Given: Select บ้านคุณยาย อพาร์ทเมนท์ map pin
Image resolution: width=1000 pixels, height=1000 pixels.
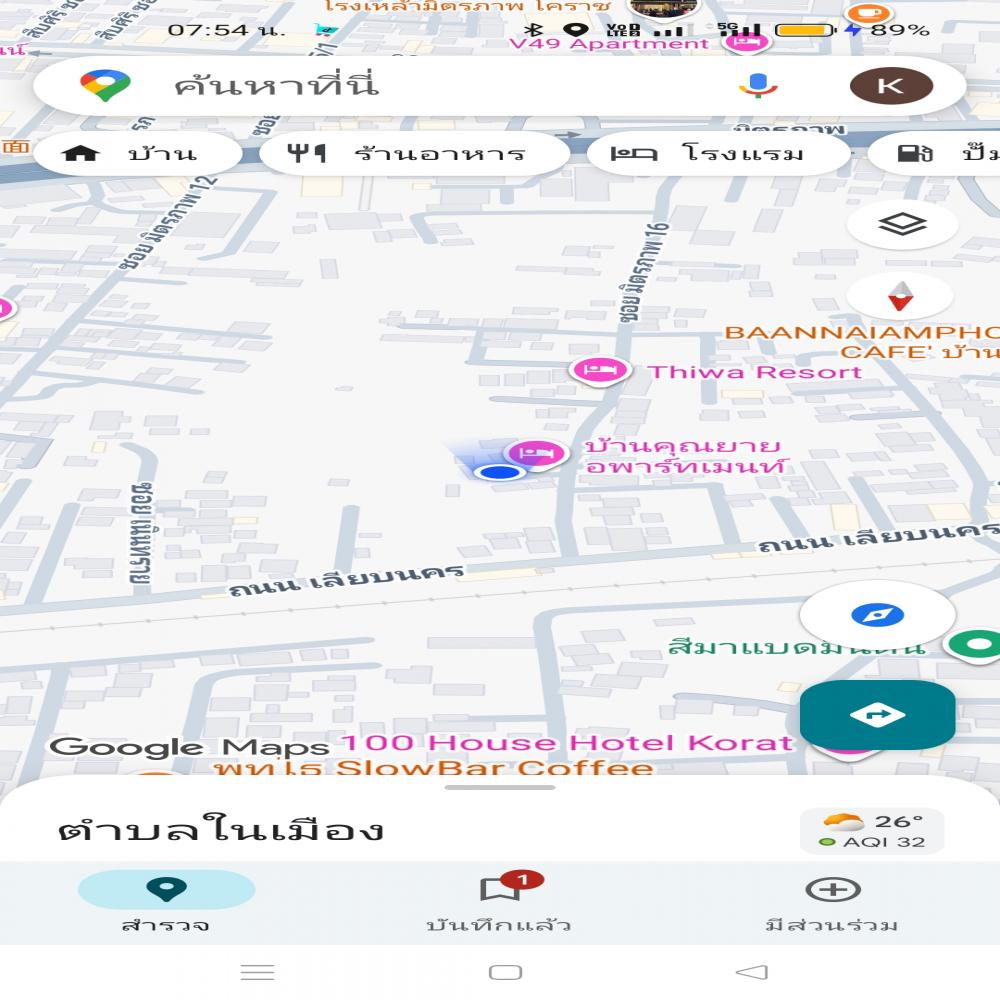Looking at the screenshot, I should (537, 453).
